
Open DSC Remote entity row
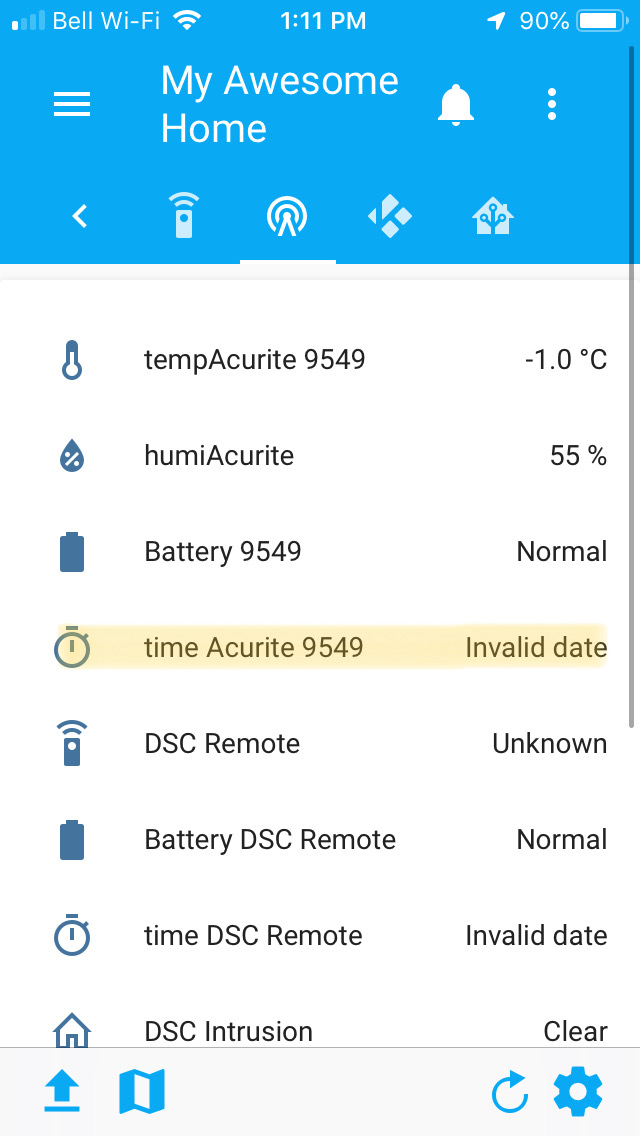(x=332, y=743)
